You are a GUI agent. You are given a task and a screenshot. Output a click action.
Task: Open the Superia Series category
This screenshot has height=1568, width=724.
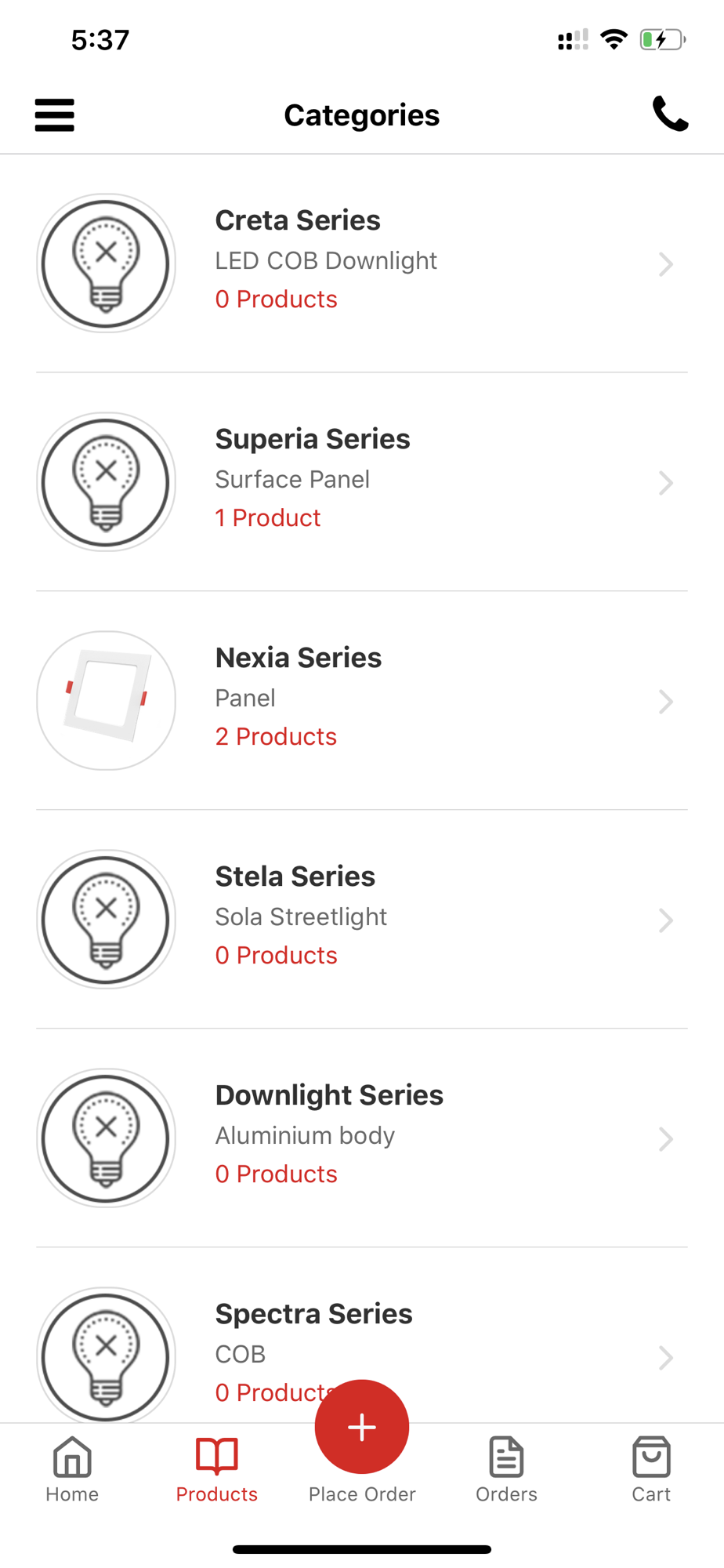362,482
